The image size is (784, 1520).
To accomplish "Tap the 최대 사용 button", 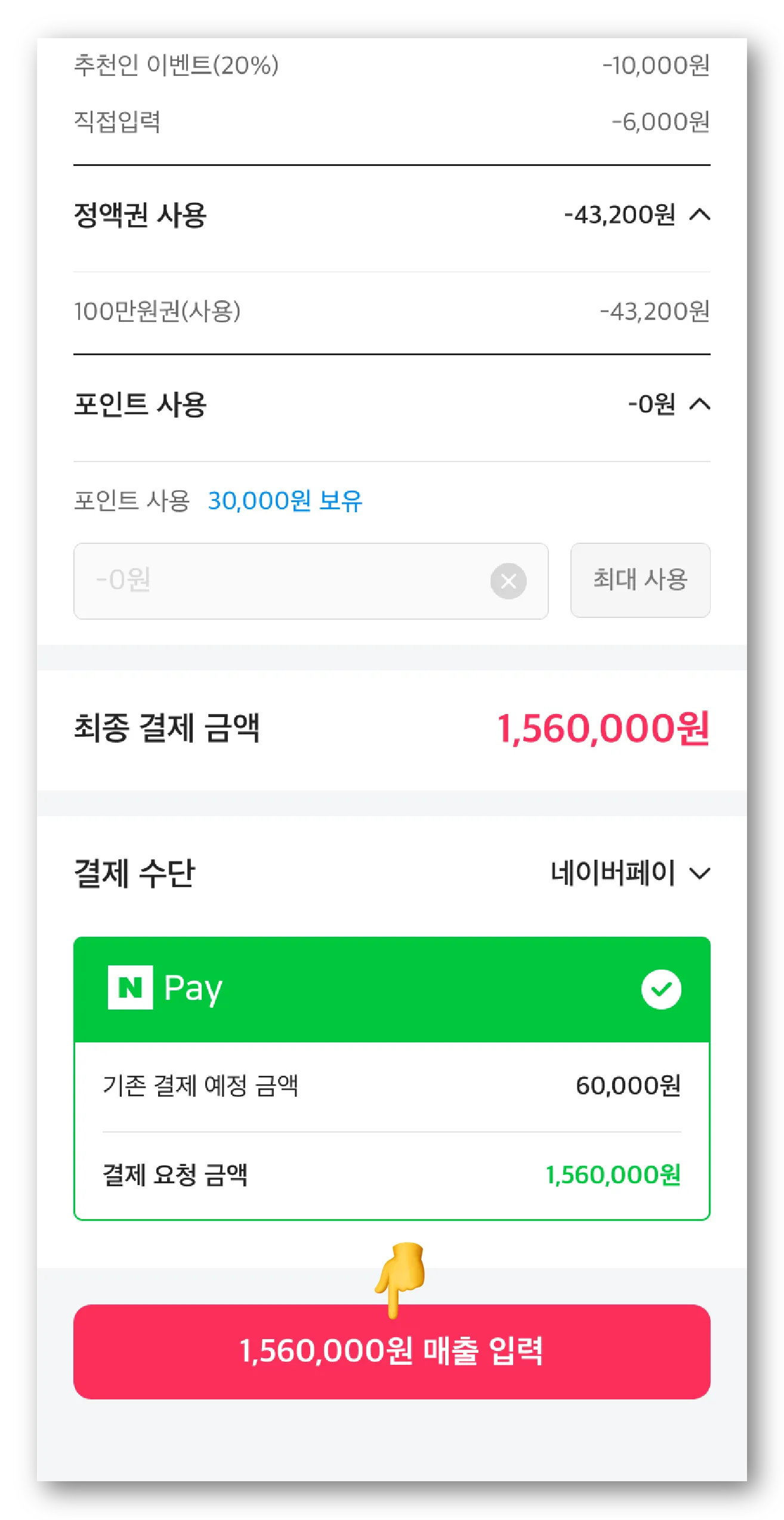I will (x=640, y=580).
